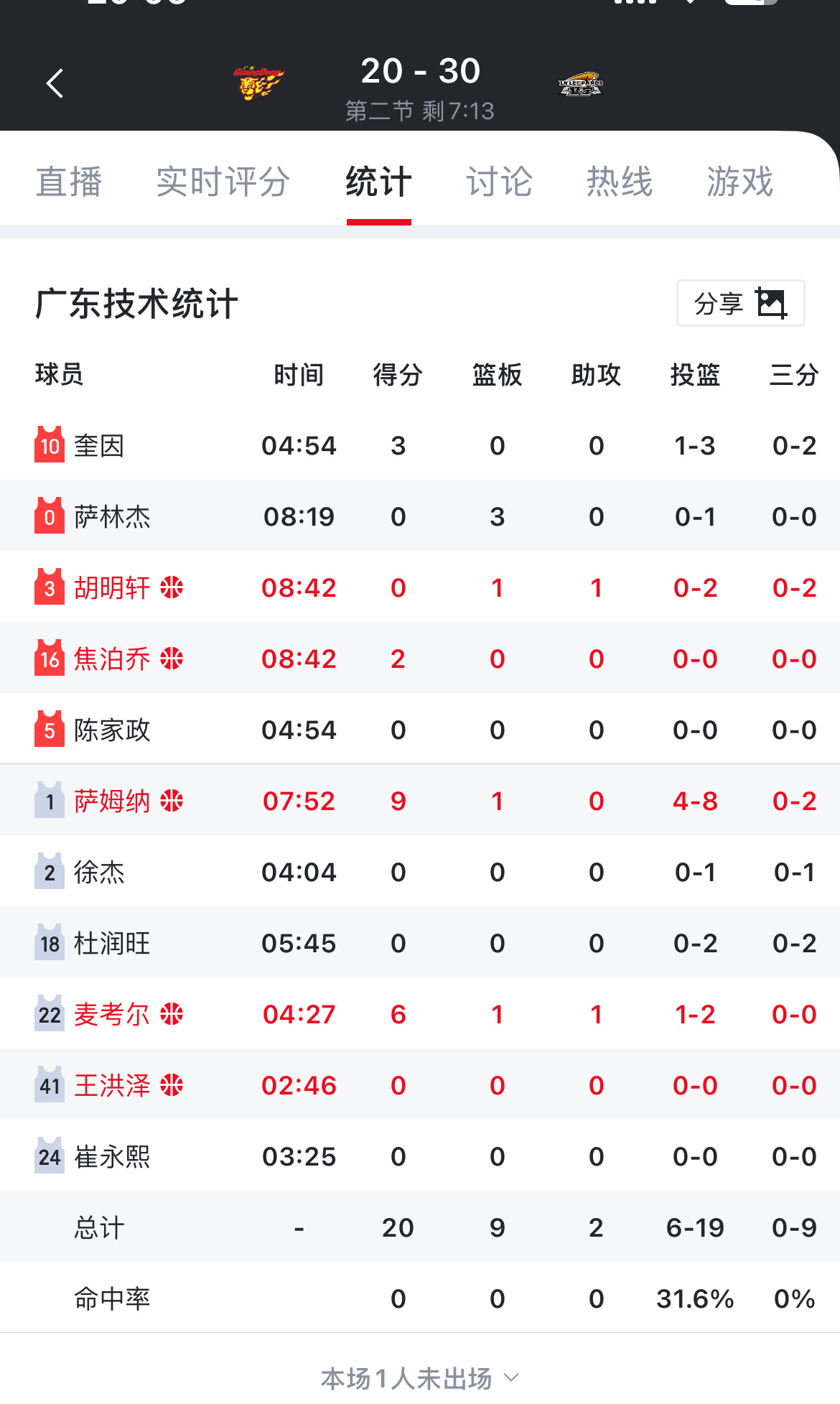Switch to the 直播 tab
Viewport: 840px width, 1404px height.
coord(70,182)
